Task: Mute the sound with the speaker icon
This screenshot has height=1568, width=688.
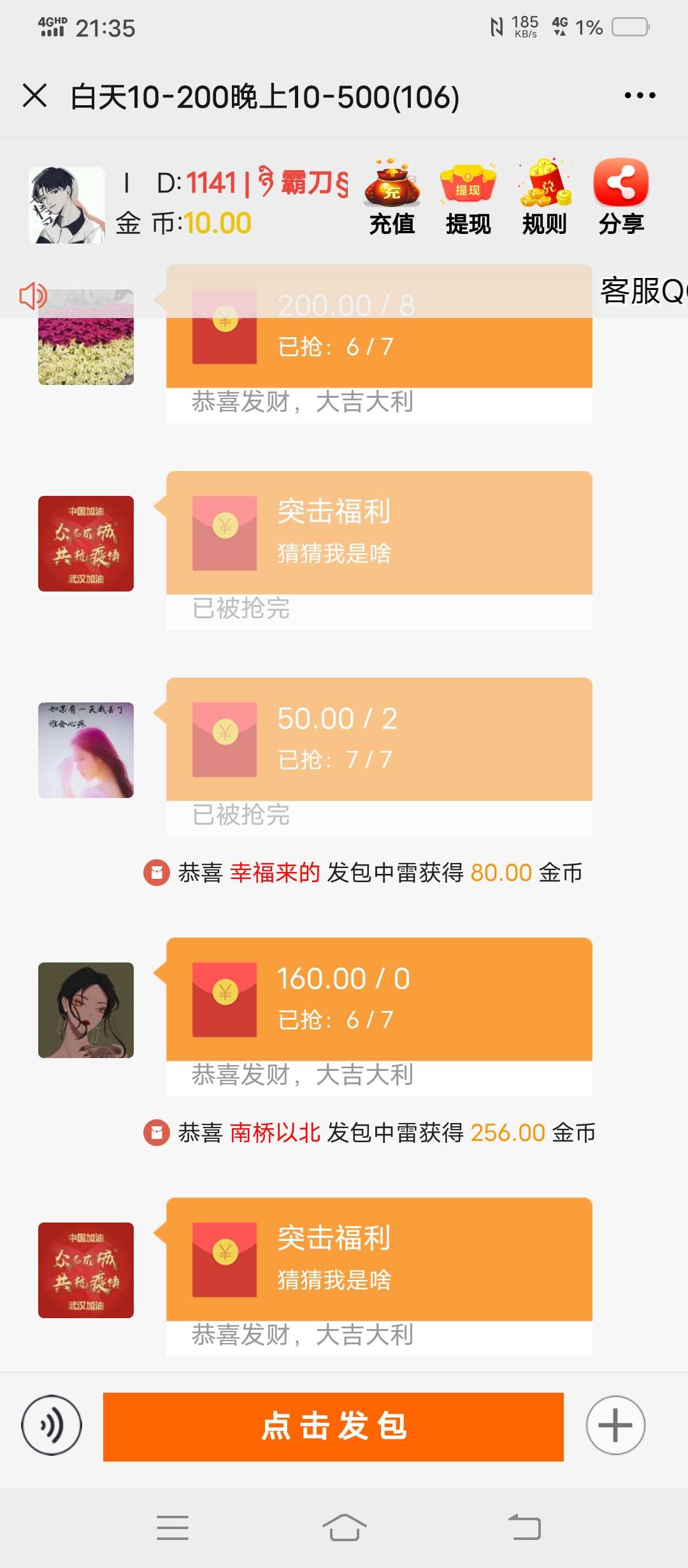Action: 32,296
